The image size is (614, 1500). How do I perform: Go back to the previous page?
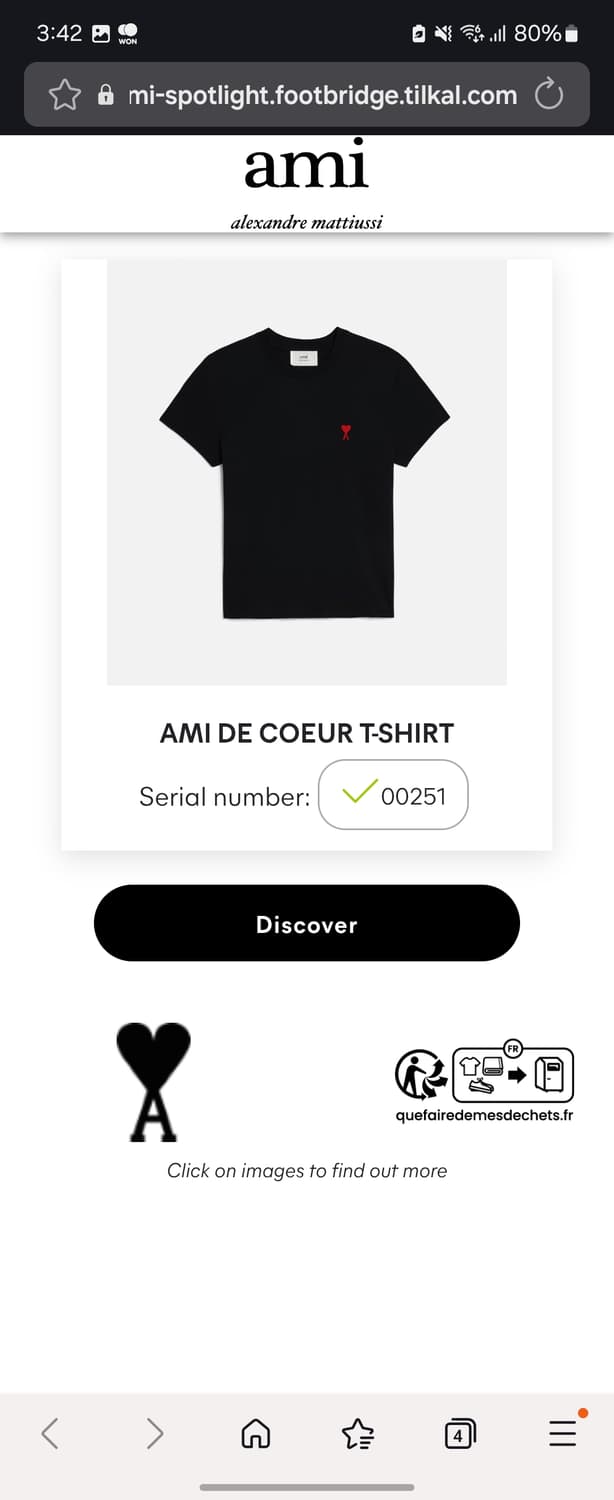click(x=50, y=1434)
